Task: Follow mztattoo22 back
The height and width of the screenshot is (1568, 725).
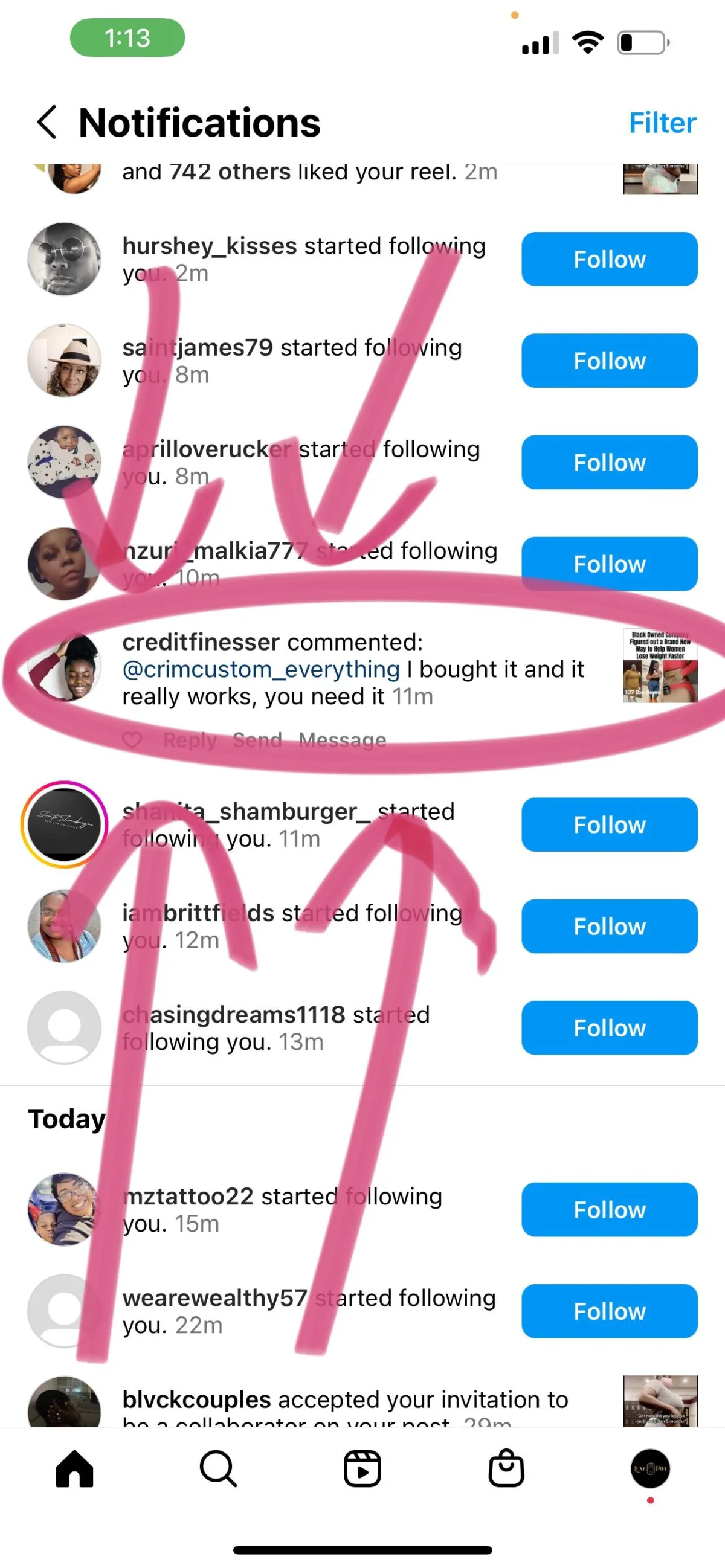Action: click(x=610, y=1210)
